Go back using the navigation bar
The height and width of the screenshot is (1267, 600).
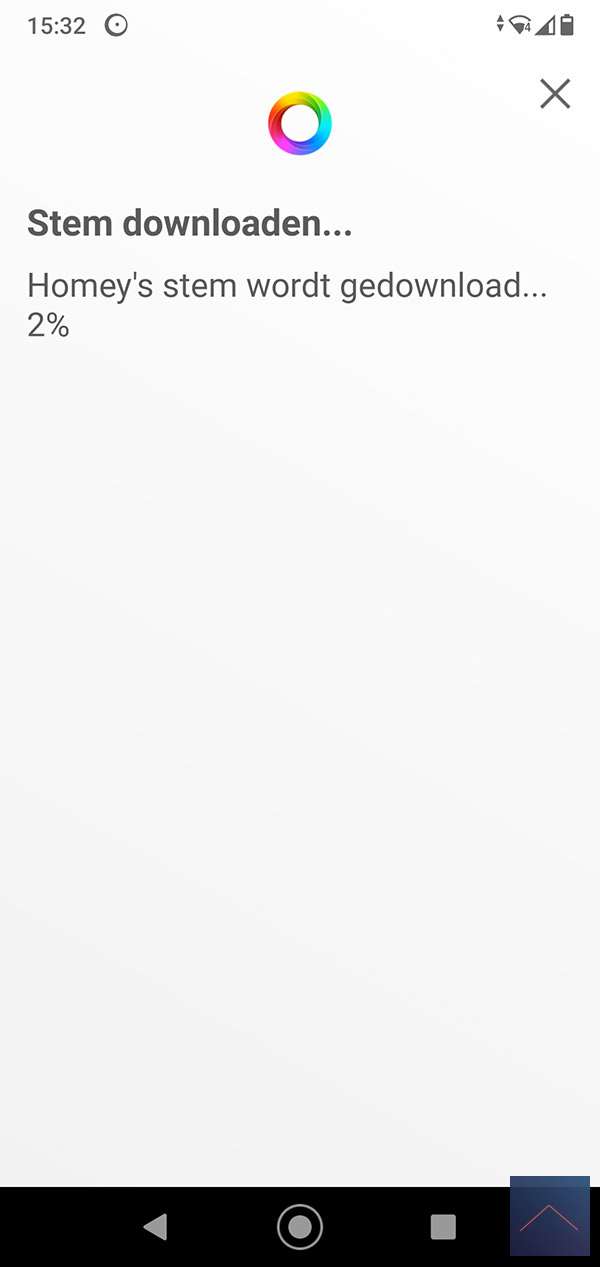pyautogui.click(x=155, y=1226)
